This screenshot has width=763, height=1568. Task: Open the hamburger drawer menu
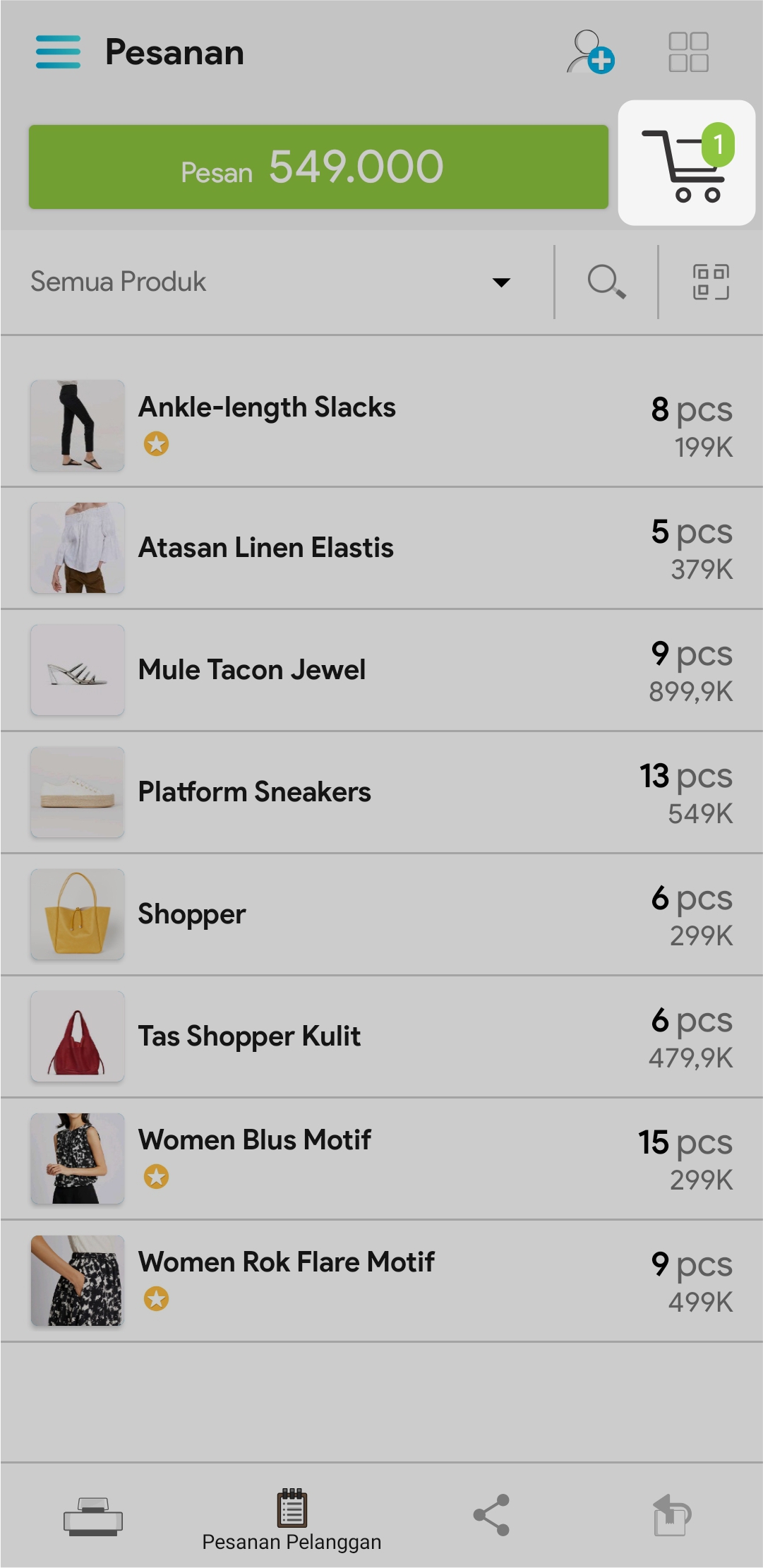[58, 52]
